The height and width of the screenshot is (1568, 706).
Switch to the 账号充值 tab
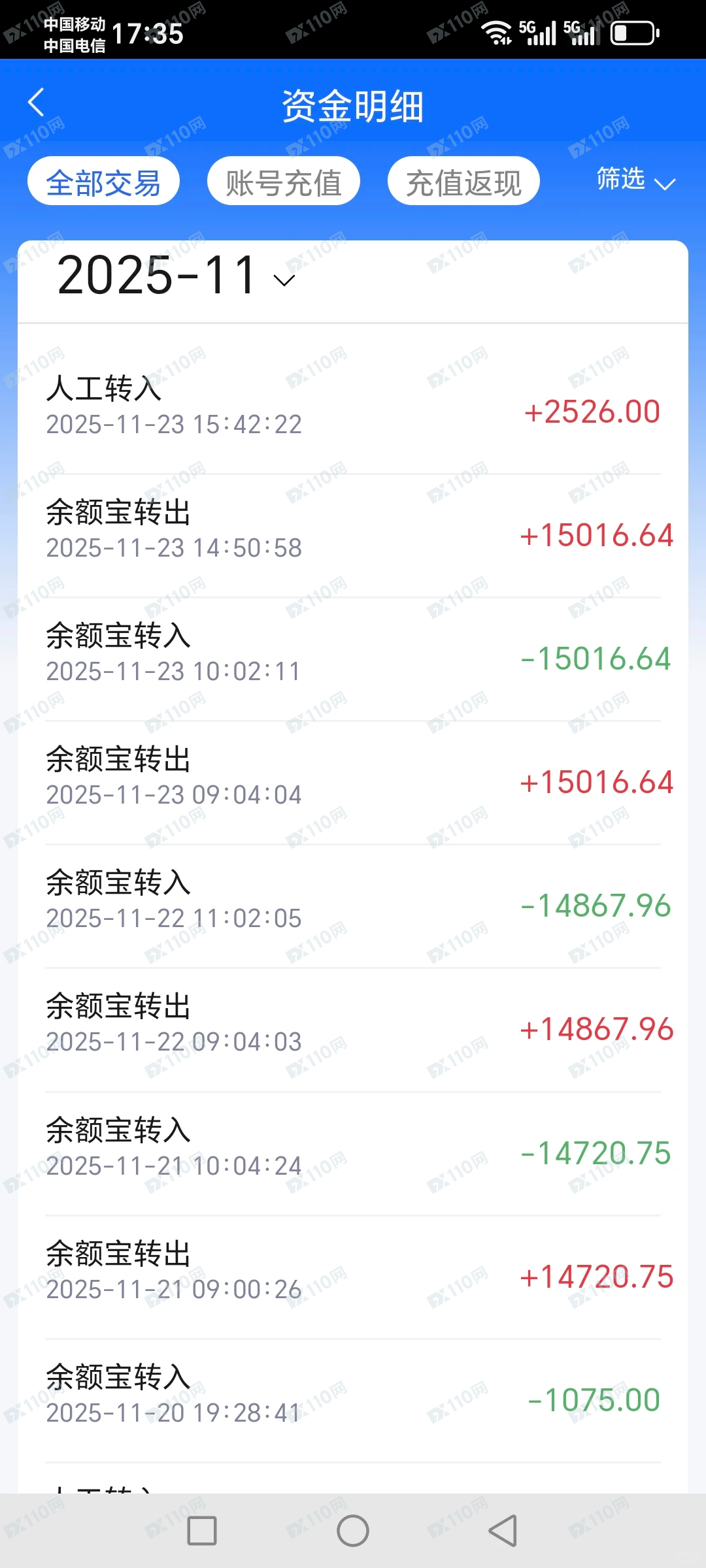[x=283, y=181]
